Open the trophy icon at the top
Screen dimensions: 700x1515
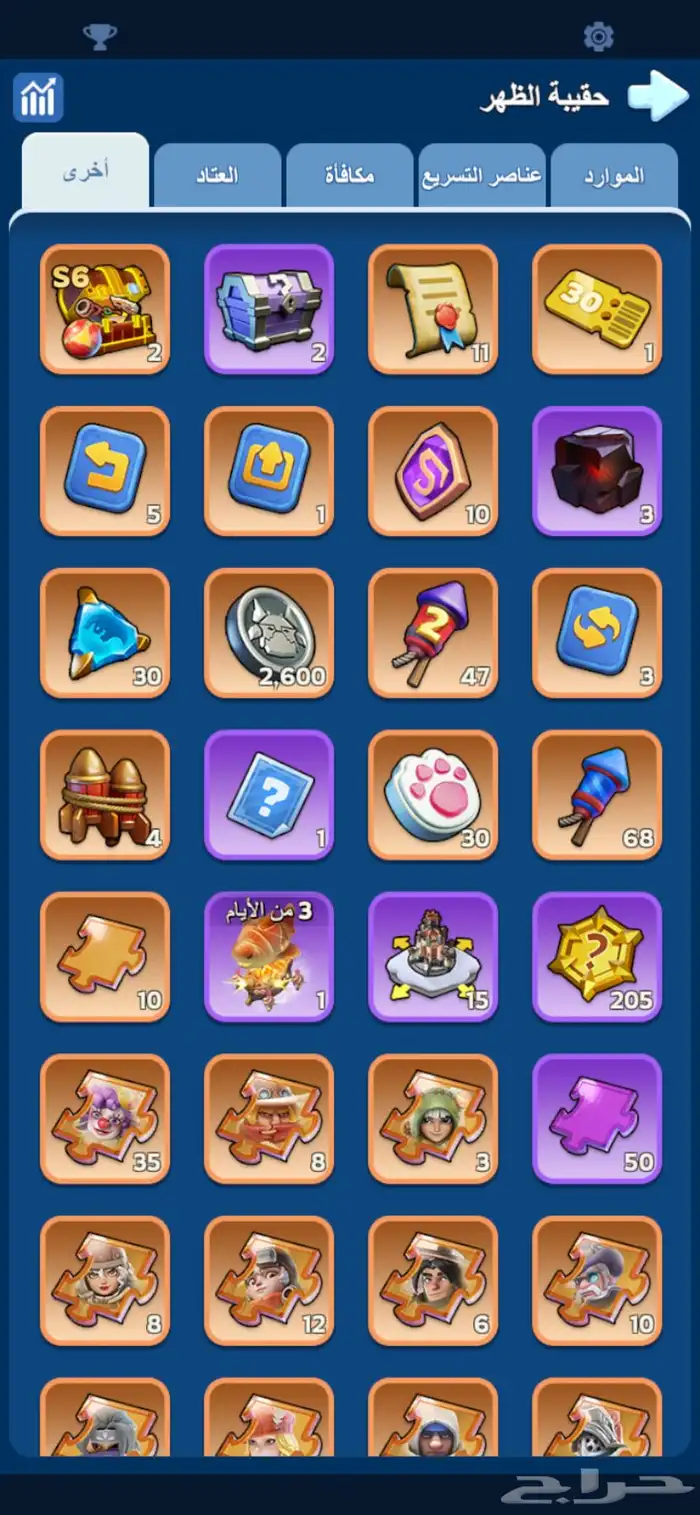[x=100, y=37]
